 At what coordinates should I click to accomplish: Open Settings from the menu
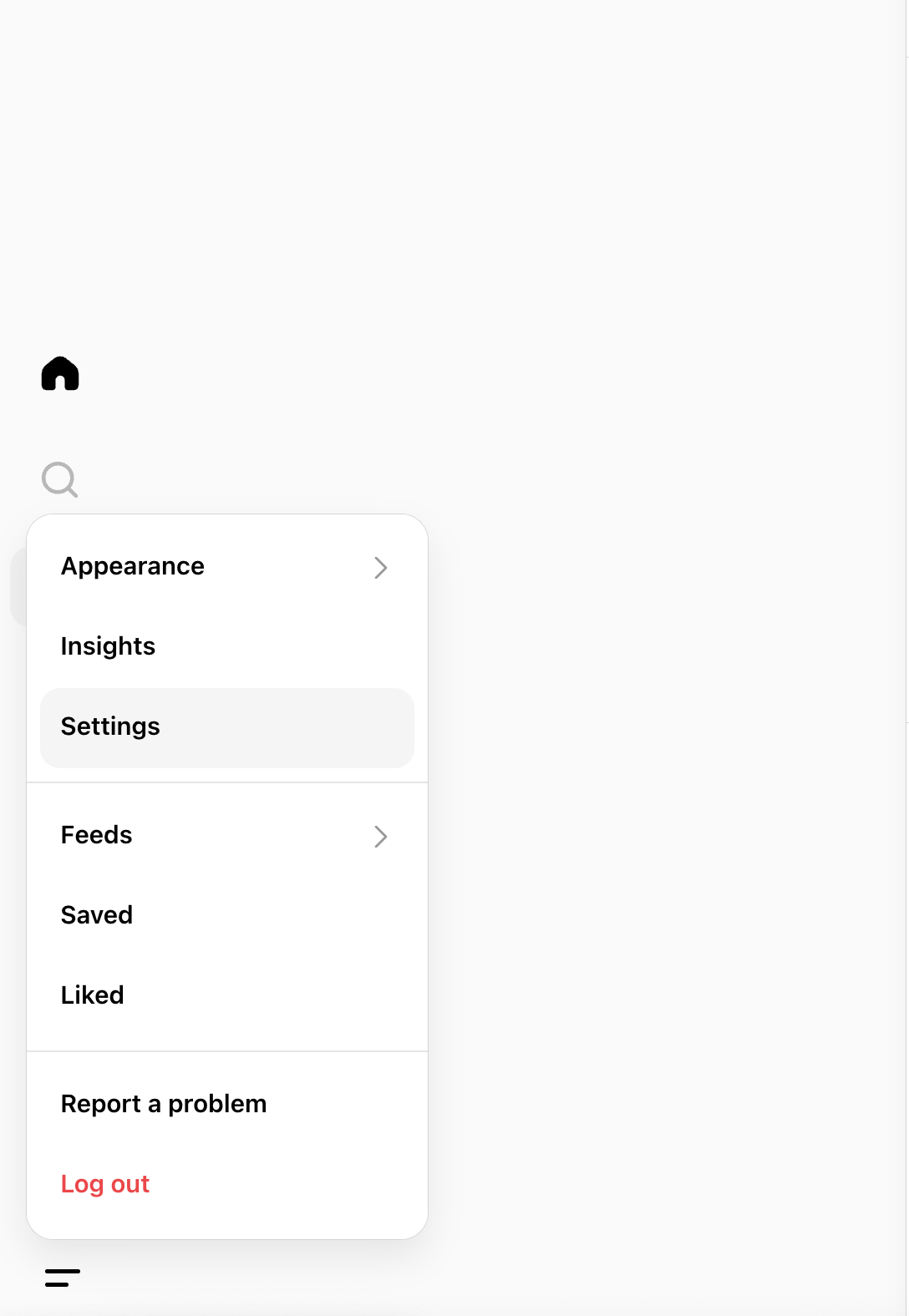(226, 727)
